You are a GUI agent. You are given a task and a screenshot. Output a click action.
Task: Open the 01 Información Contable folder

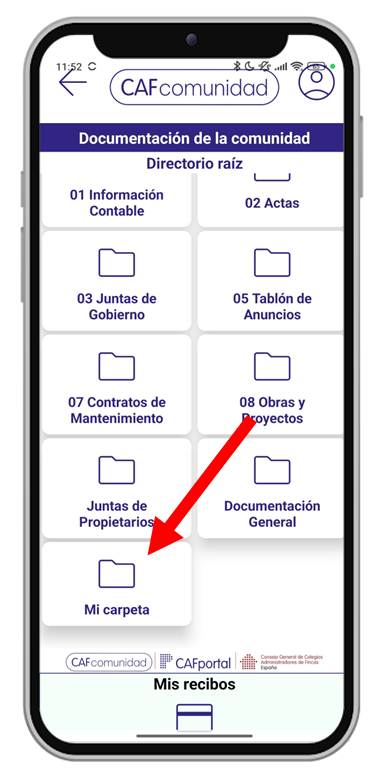point(117,200)
